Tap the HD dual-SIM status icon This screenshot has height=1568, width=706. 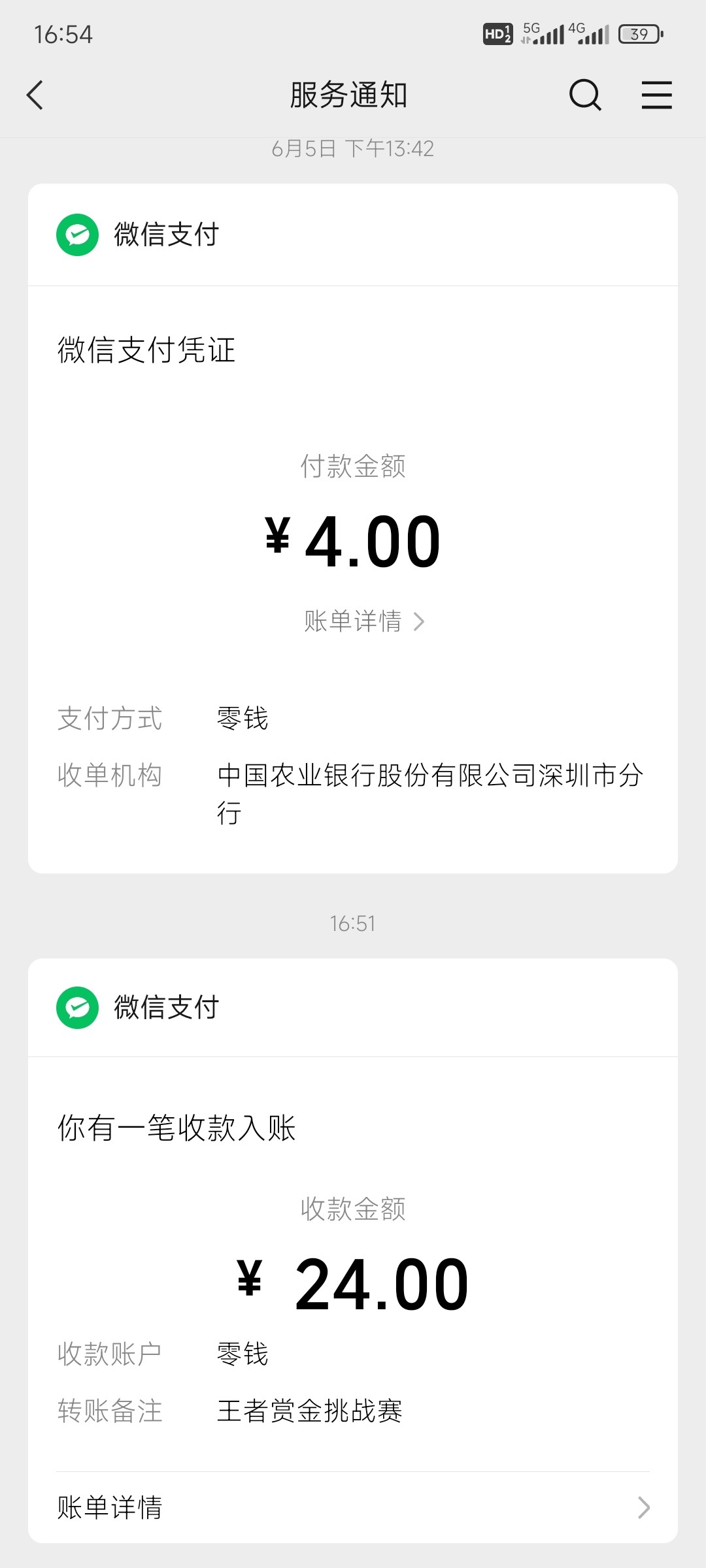[x=497, y=34]
